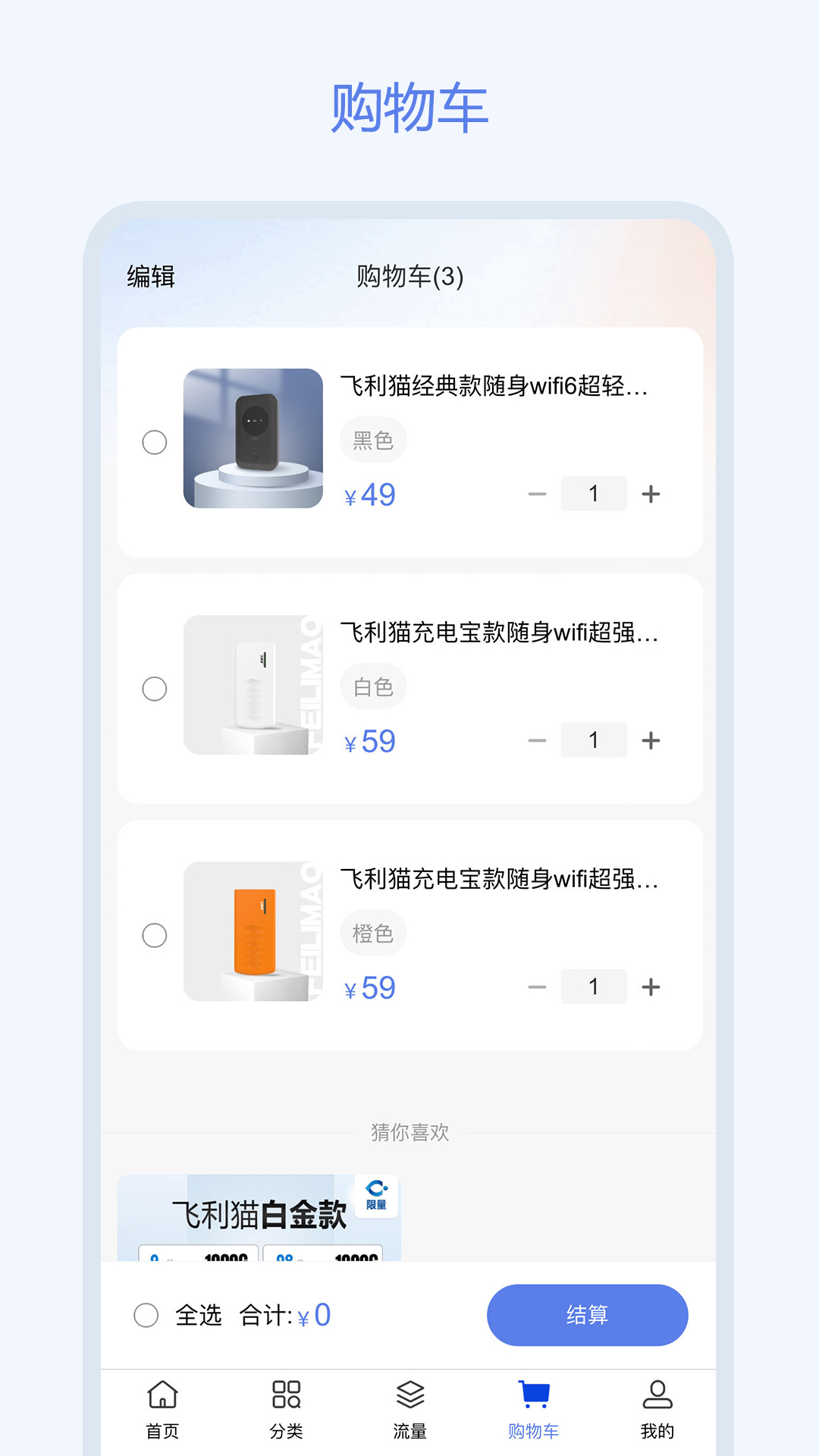
Task: Open the 首页 home icon
Action: click(x=162, y=1407)
